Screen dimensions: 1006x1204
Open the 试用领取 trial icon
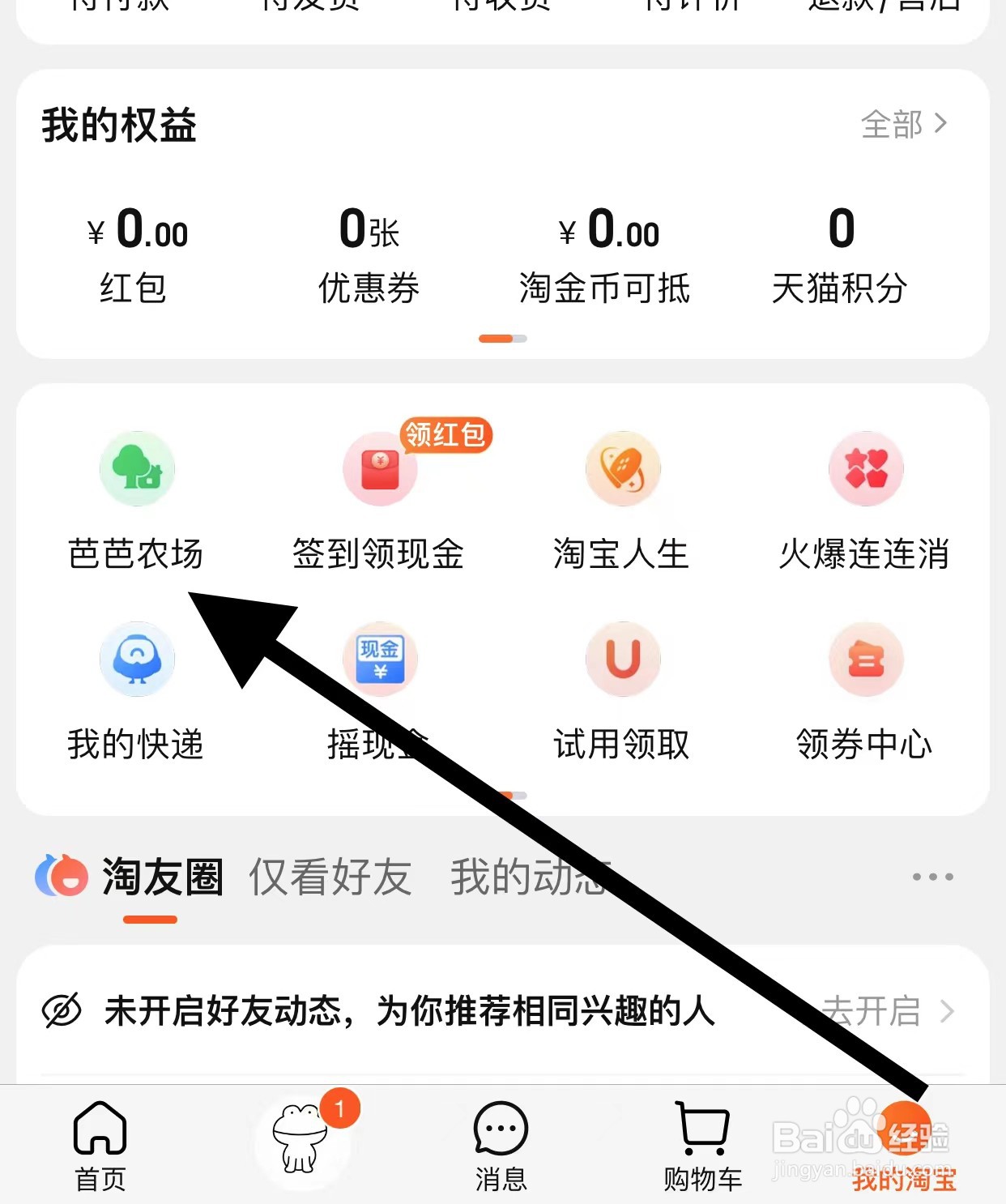coord(623,659)
